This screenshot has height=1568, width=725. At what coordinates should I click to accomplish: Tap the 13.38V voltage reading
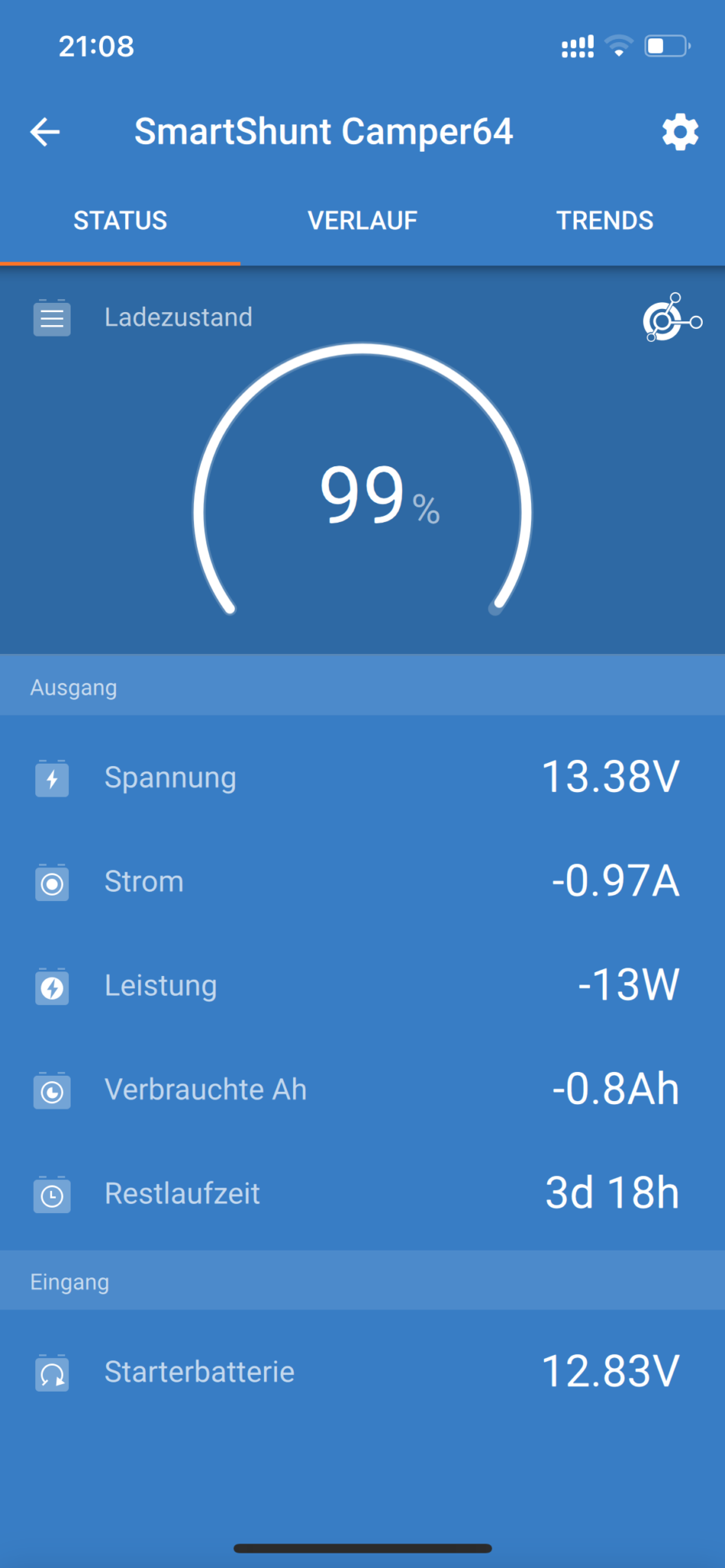[611, 777]
